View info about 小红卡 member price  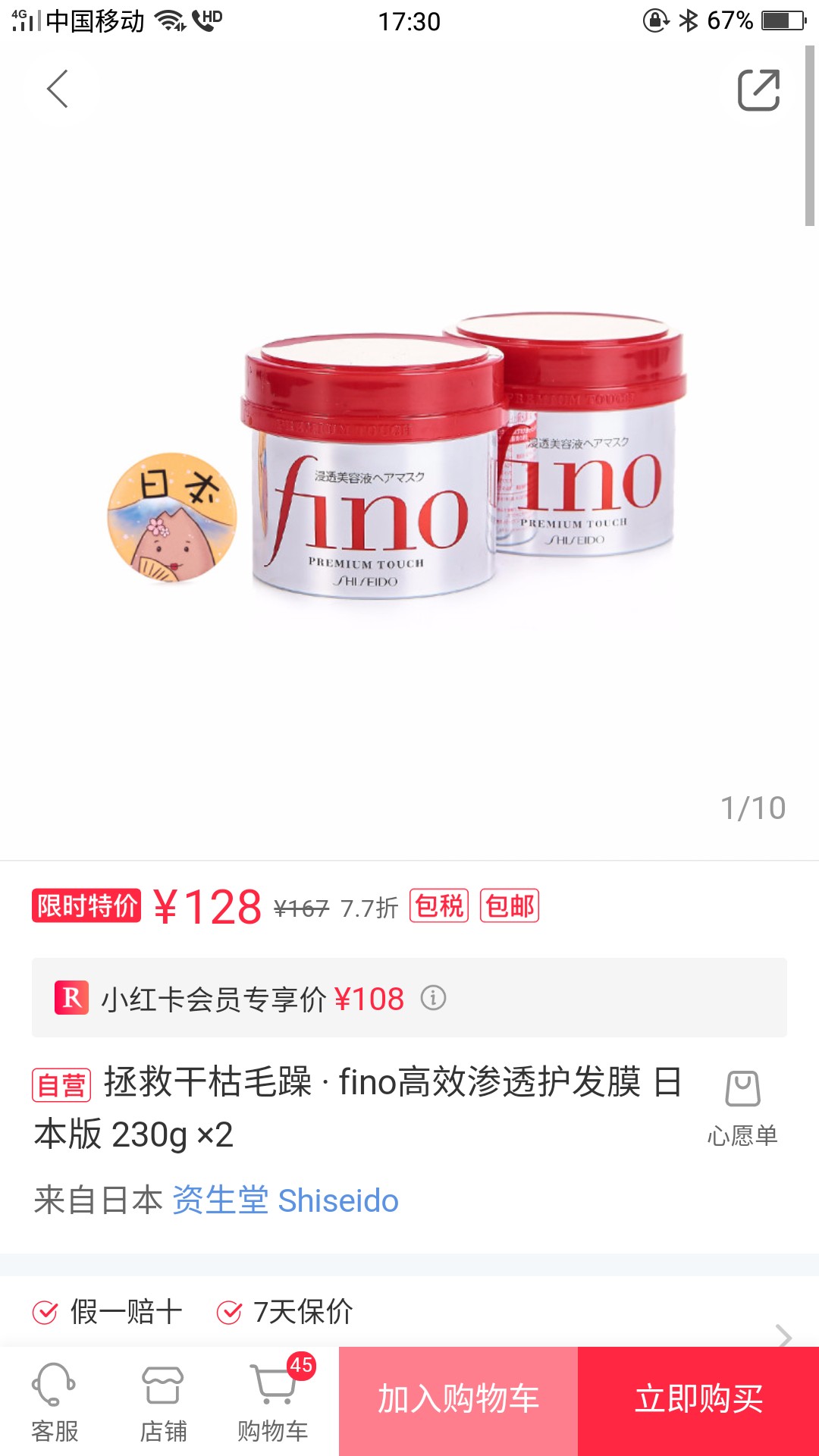coord(433,998)
